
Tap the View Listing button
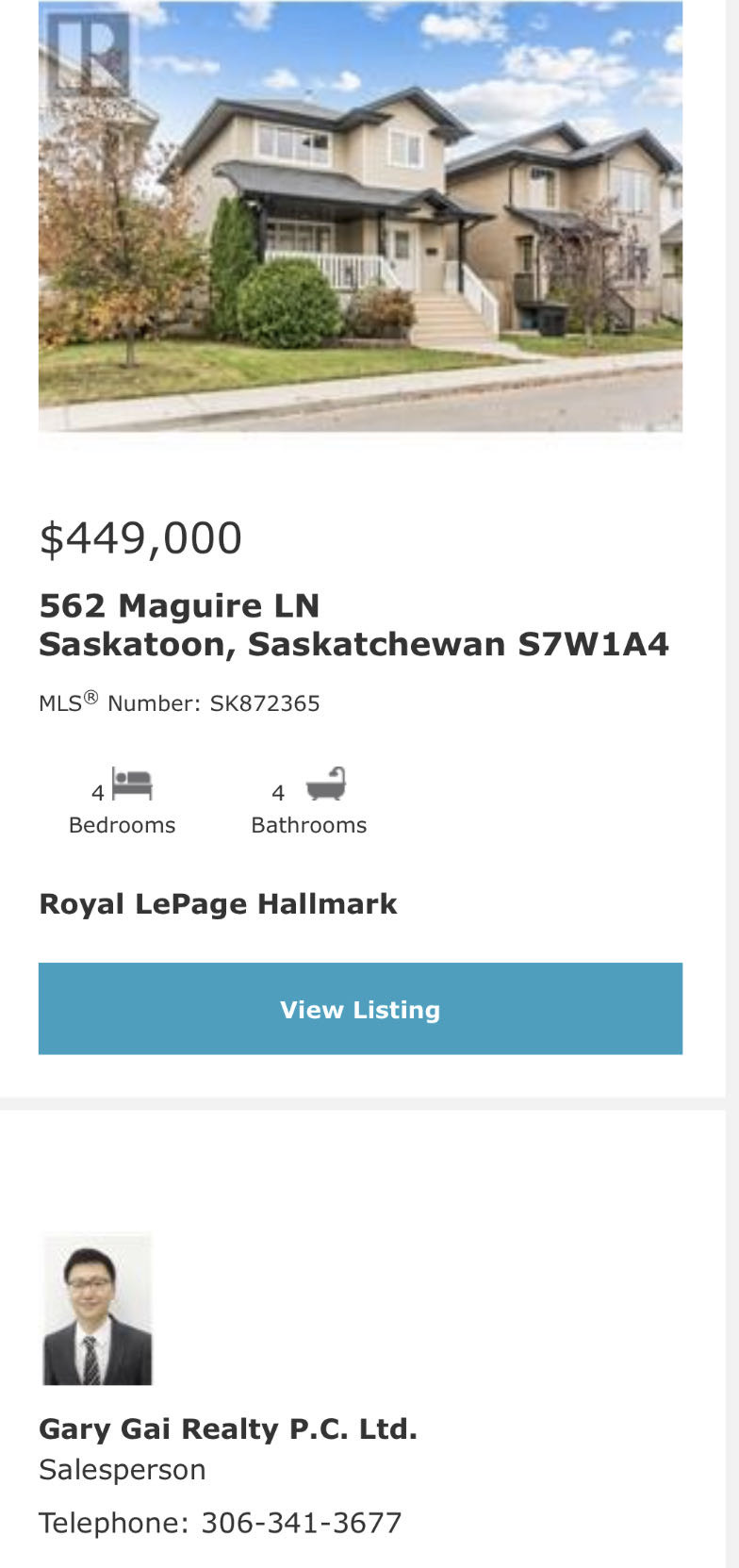tap(360, 1008)
